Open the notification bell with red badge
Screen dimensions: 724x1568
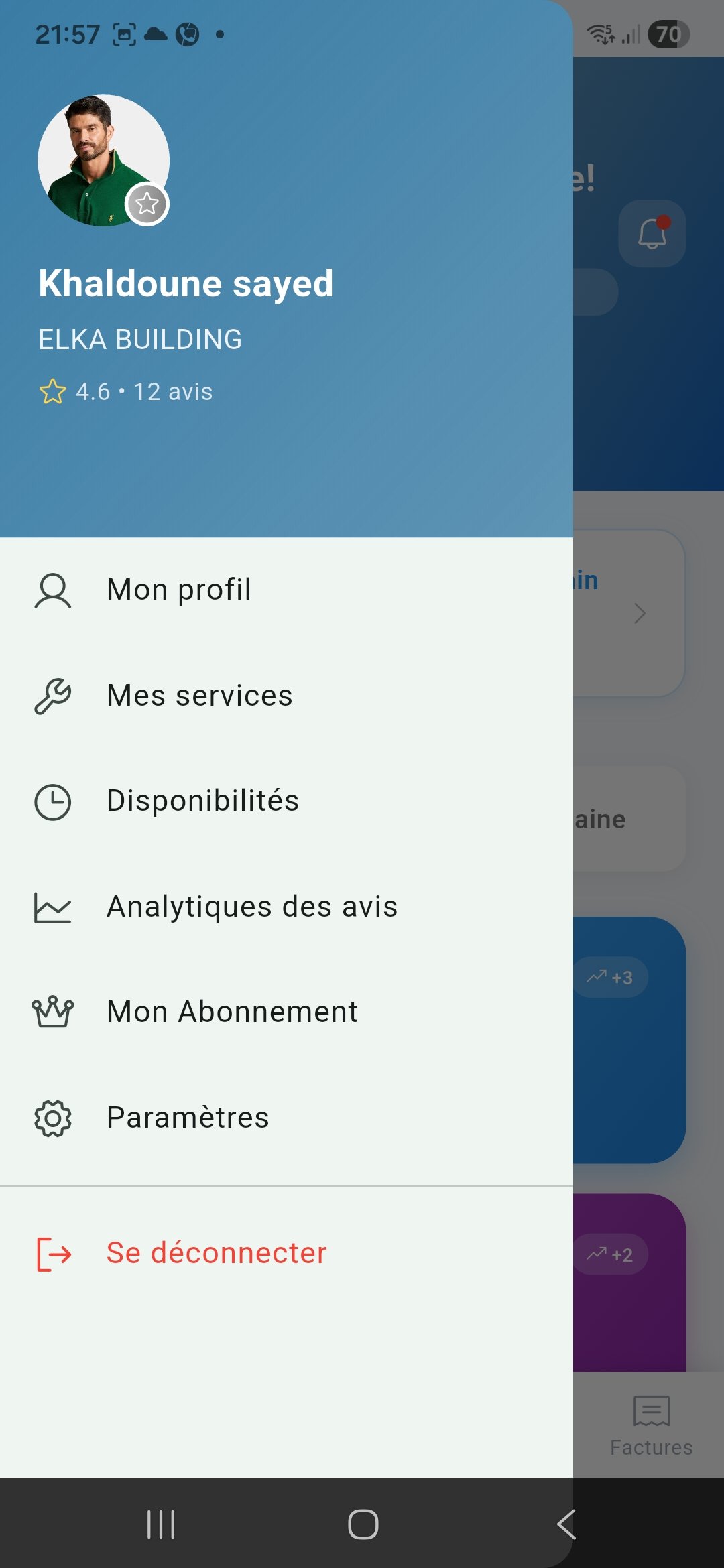pos(651,233)
